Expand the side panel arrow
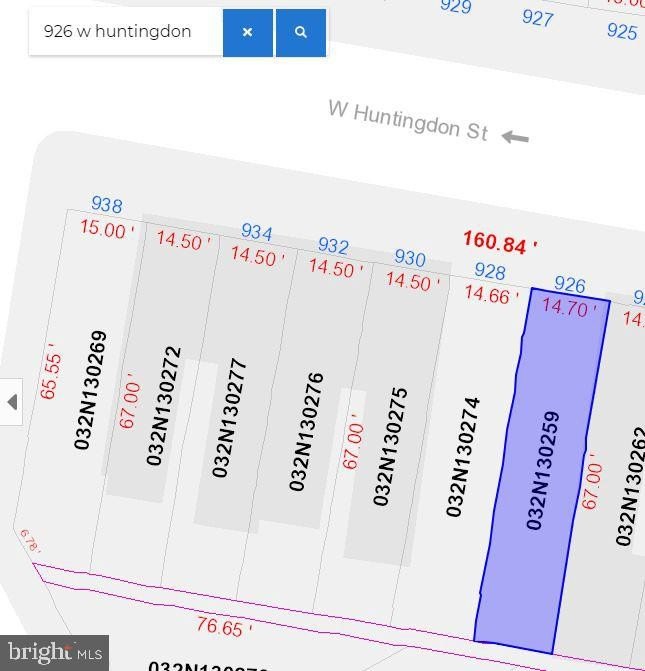This screenshot has height=671, width=645. [11, 402]
